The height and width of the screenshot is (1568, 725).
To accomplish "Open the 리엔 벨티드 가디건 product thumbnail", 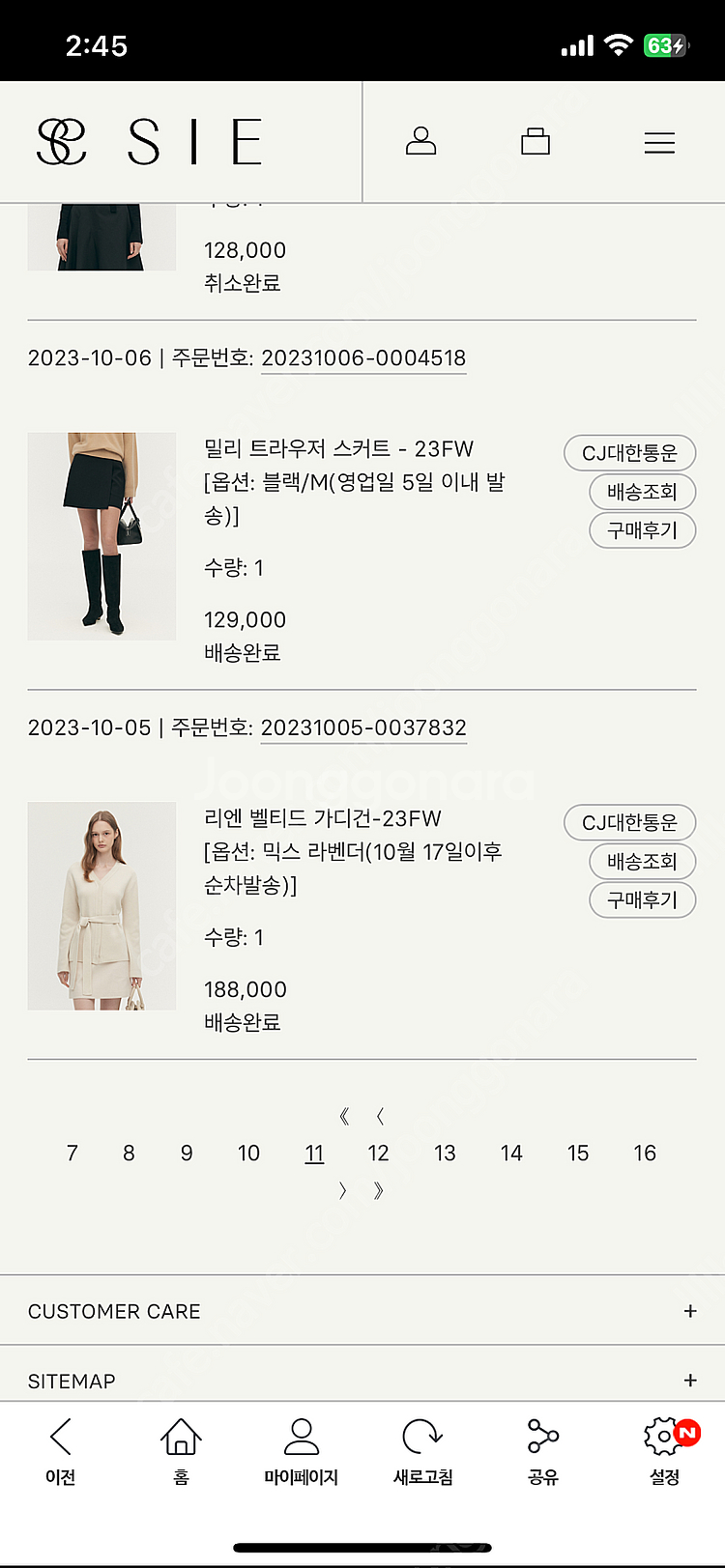I will point(101,905).
